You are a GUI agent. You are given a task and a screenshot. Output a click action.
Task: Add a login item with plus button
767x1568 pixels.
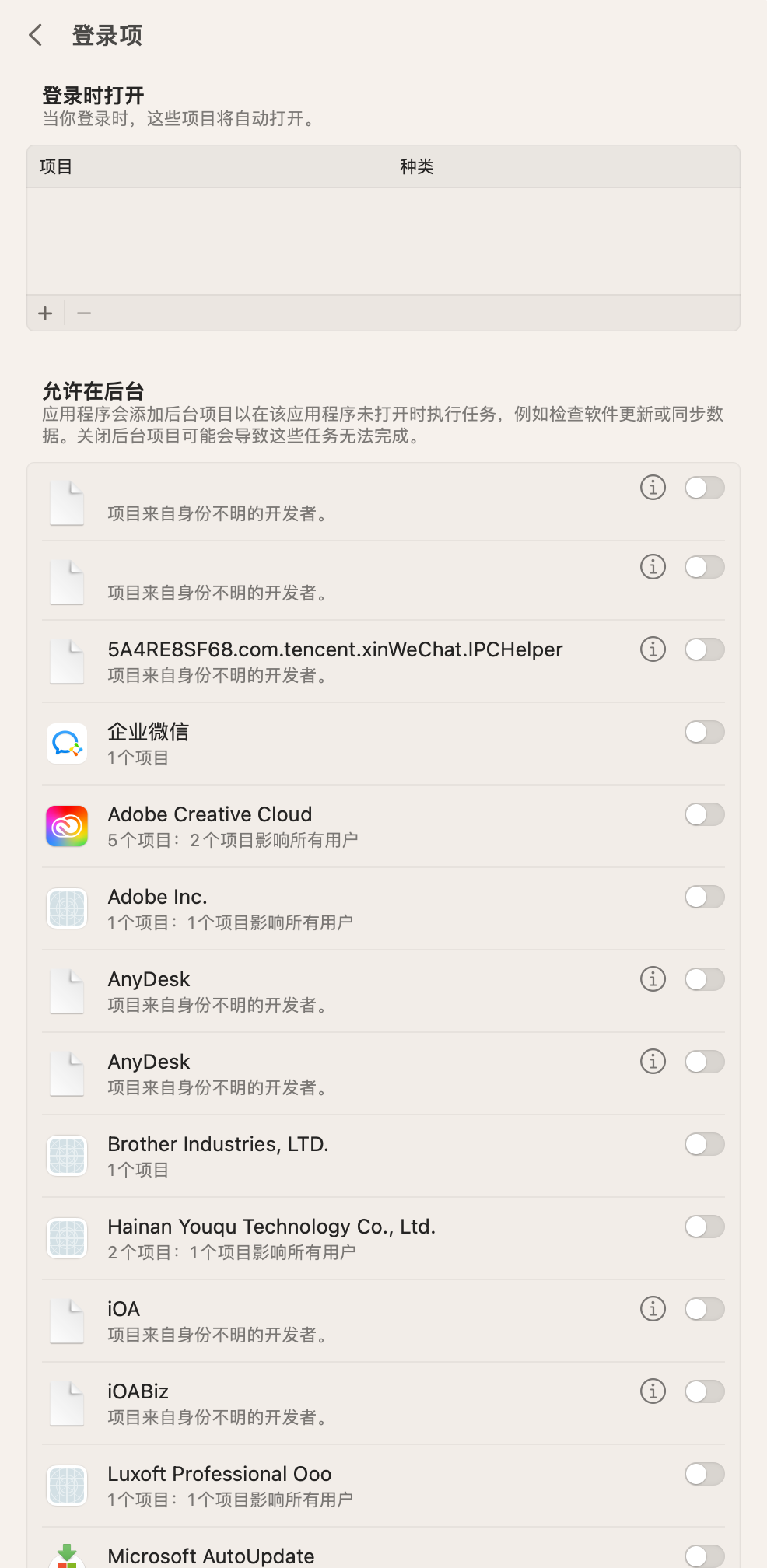coord(46,313)
